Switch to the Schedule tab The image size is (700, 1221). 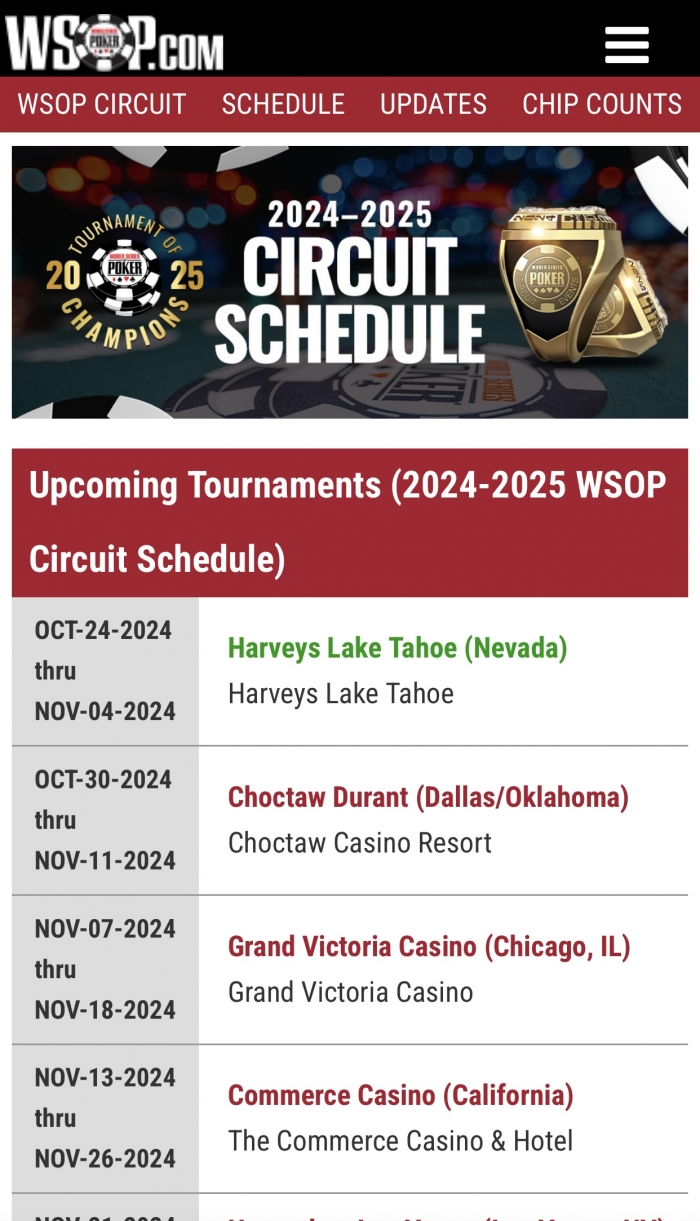(x=283, y=104)
